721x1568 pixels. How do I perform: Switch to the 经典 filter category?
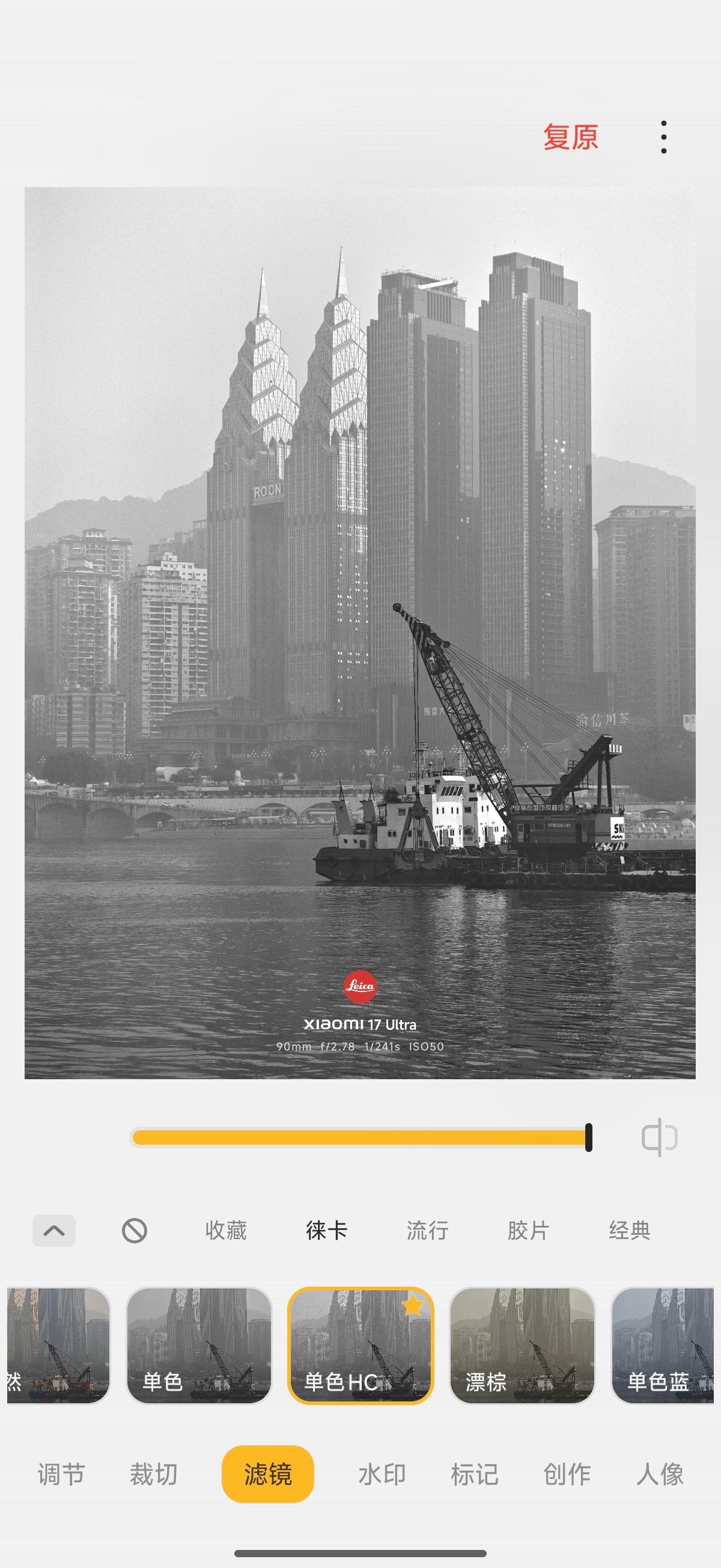pyautogui.click(x=628, y=1230)
